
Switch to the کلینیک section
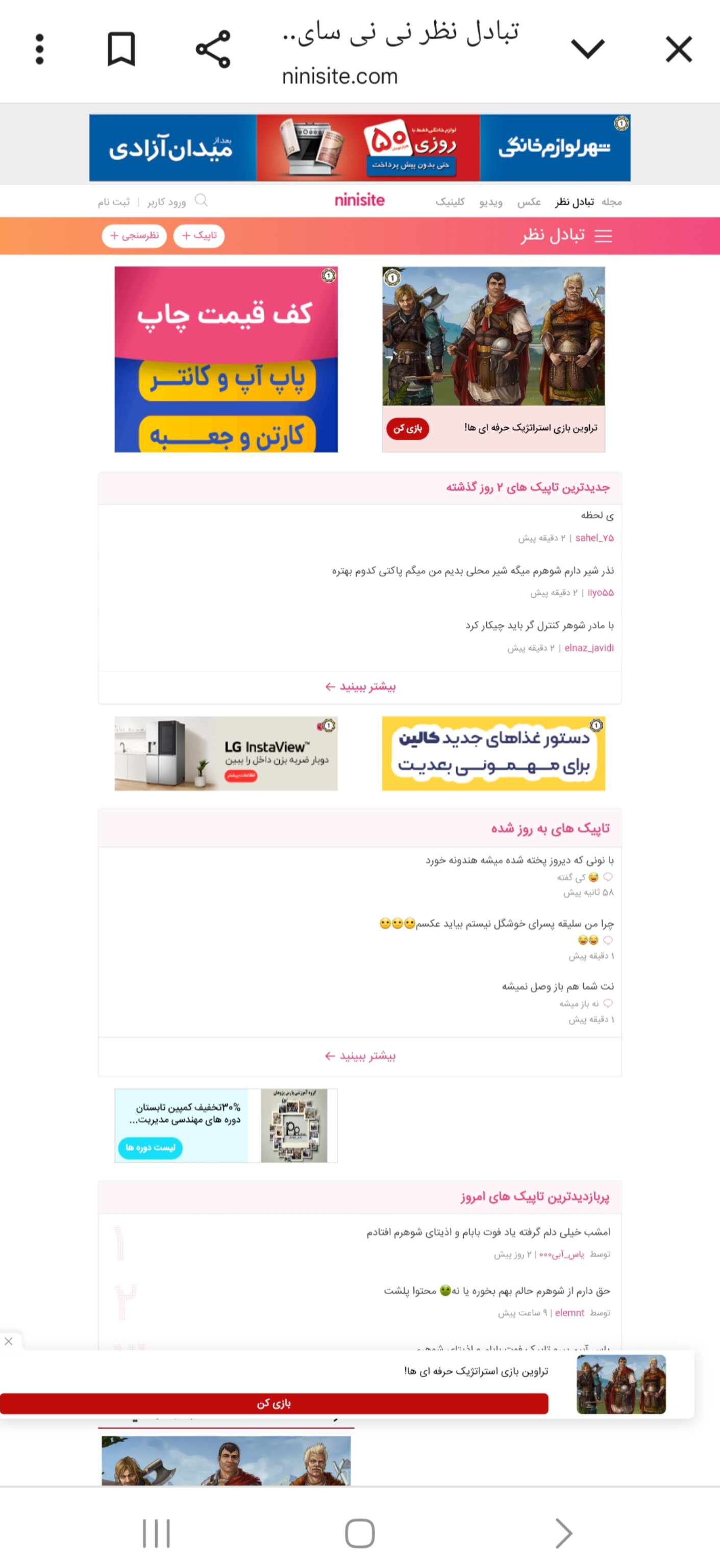tap(450, 202)
